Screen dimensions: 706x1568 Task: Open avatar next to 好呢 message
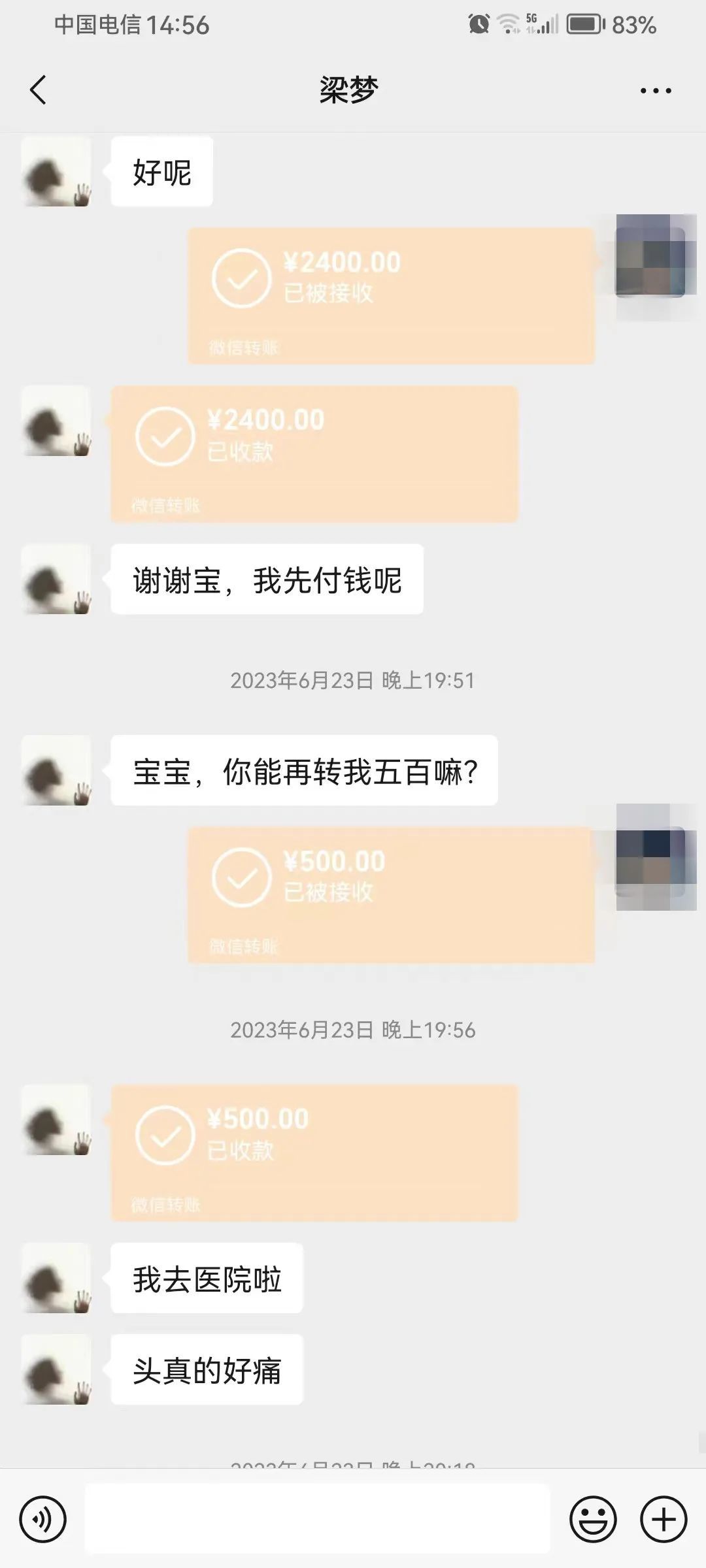click(x=56, y=172)
